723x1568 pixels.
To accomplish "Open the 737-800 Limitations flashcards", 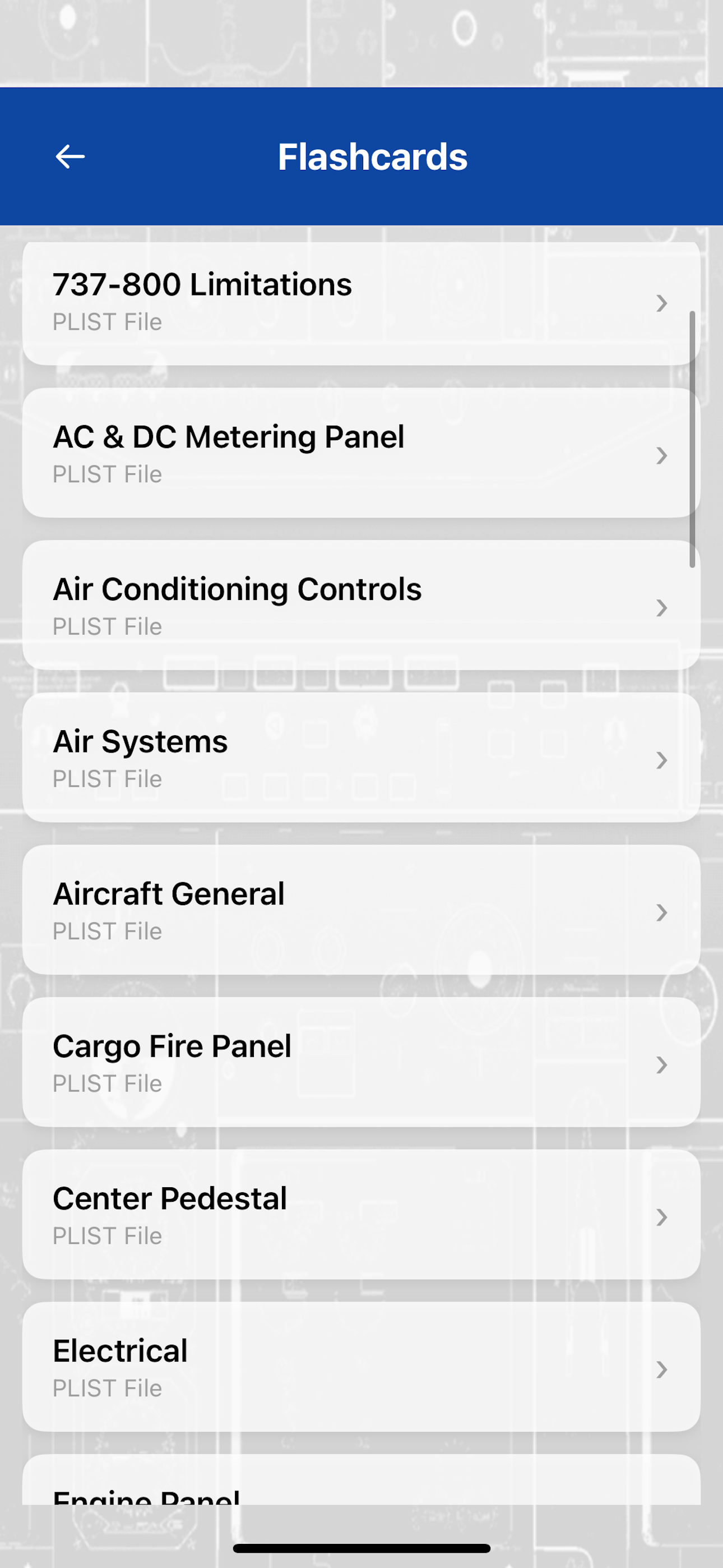I will click(x=361, y=304).
